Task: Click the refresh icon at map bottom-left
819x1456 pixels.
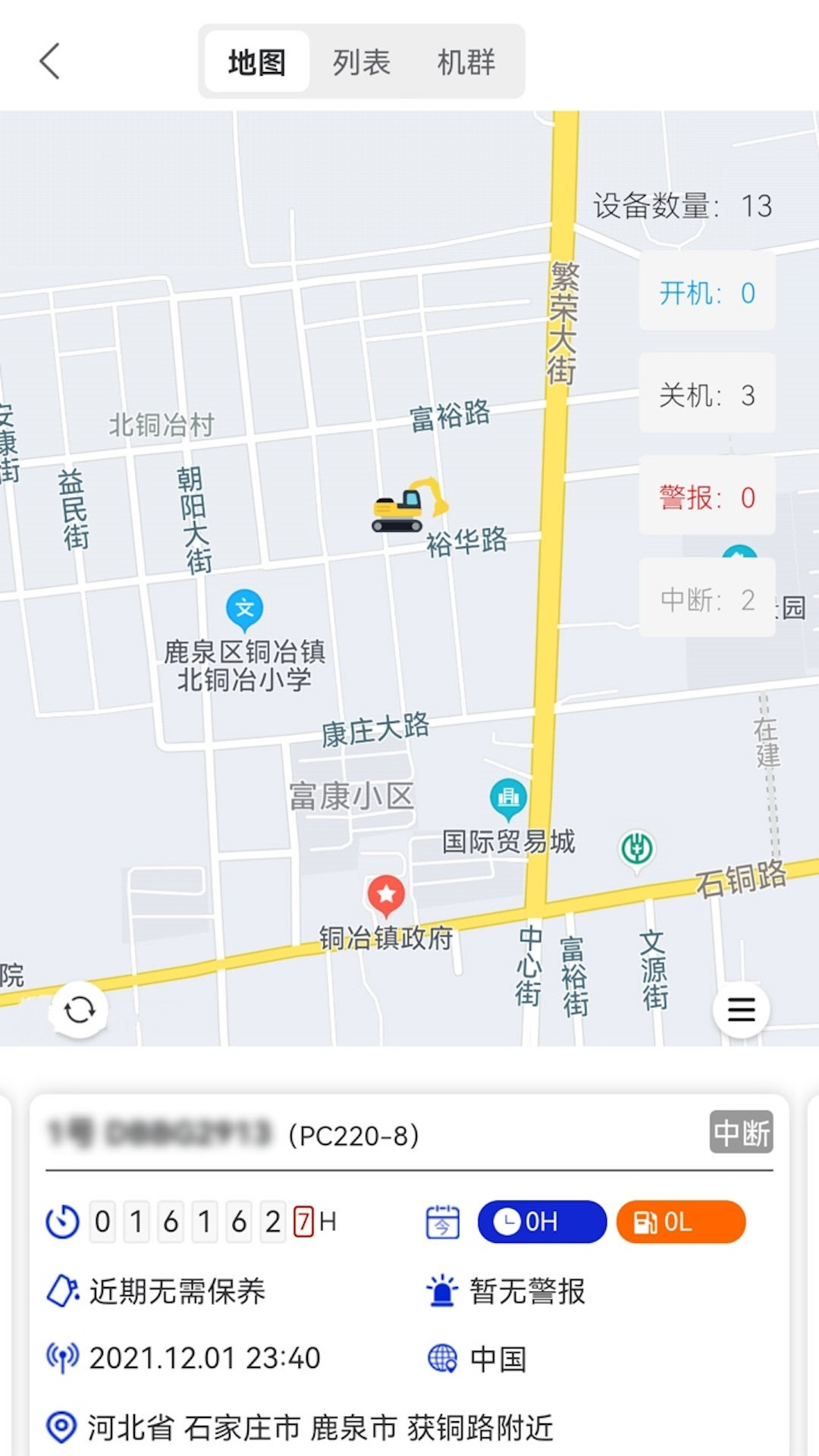Action: click(x=78, y=1010)
